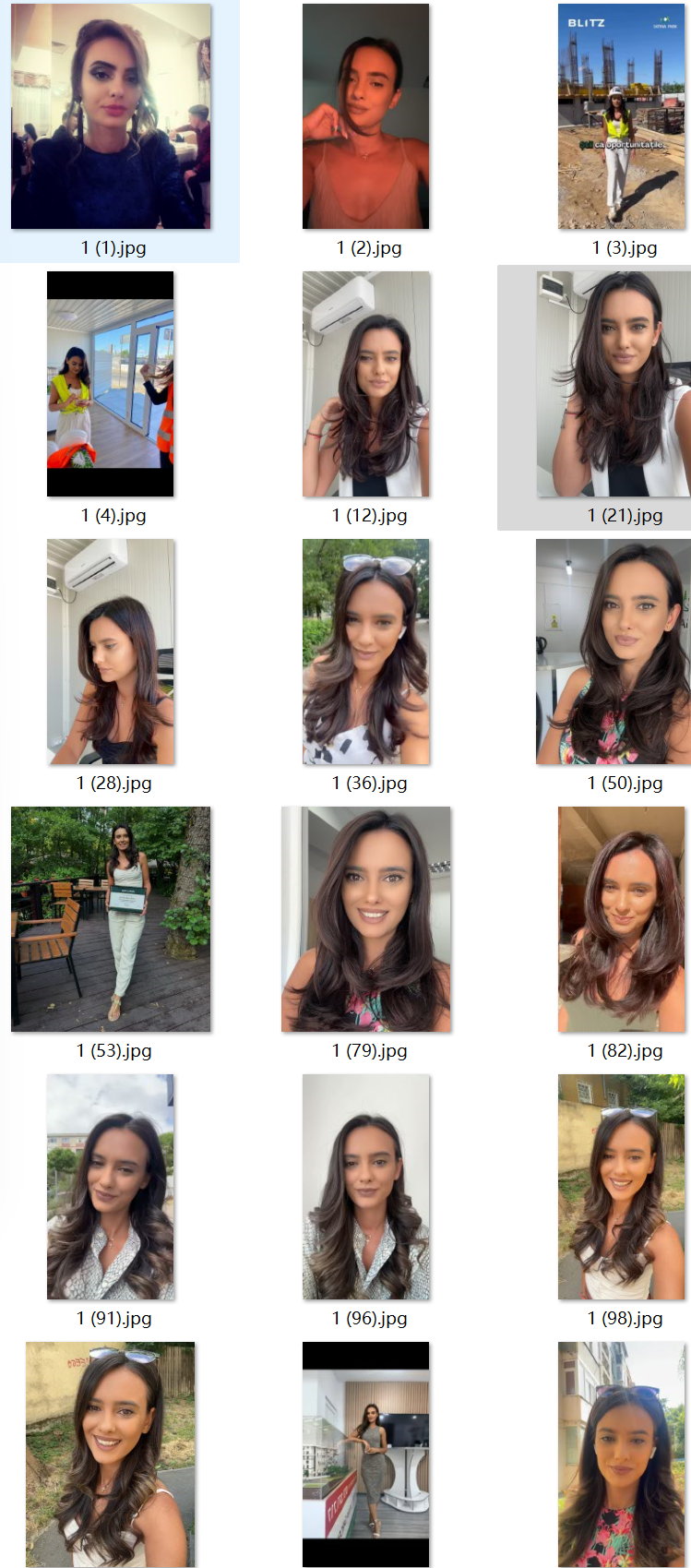Pick the file 1 (96).jpg
691x1568 pixels.
click(366, 1187)
